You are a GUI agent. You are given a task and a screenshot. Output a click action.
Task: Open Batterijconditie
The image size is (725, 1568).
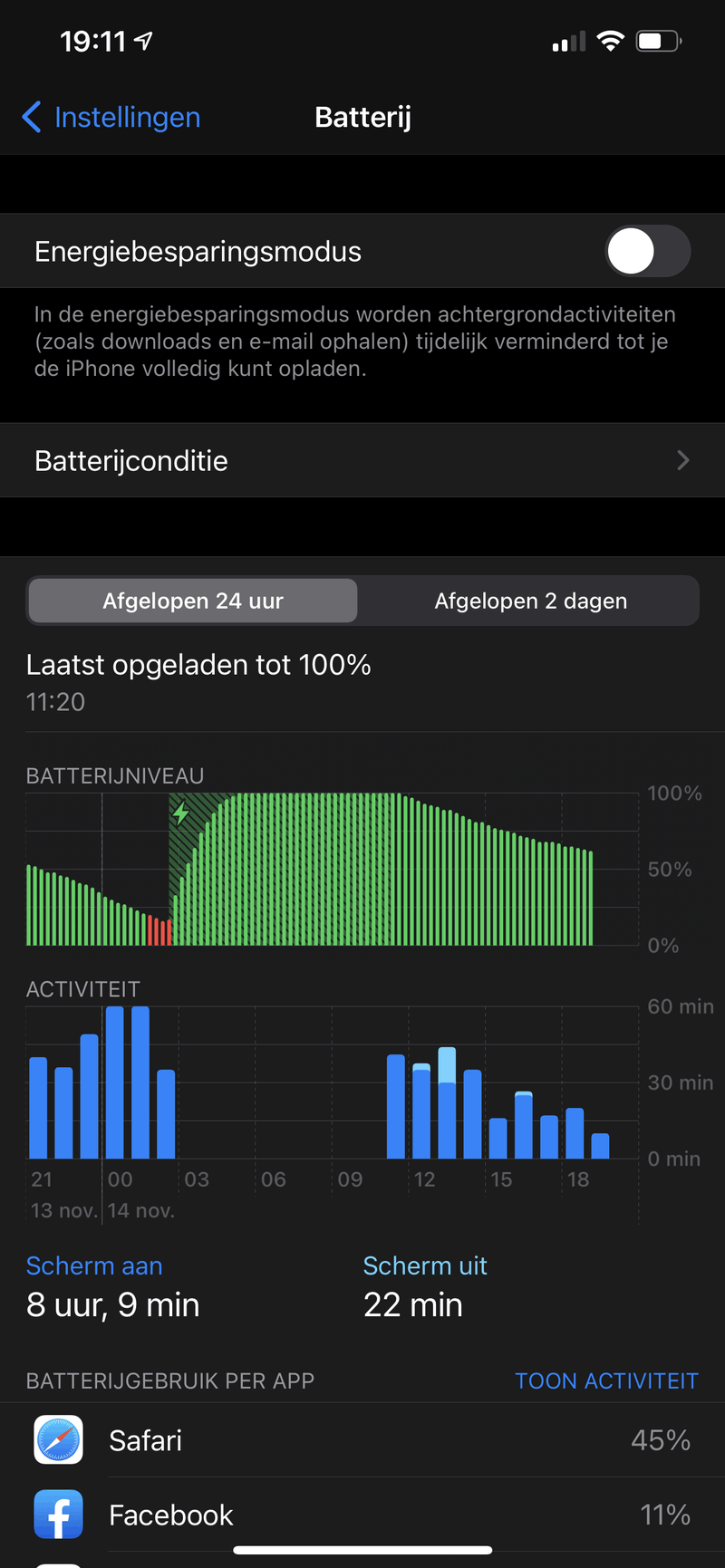[362, 460]
